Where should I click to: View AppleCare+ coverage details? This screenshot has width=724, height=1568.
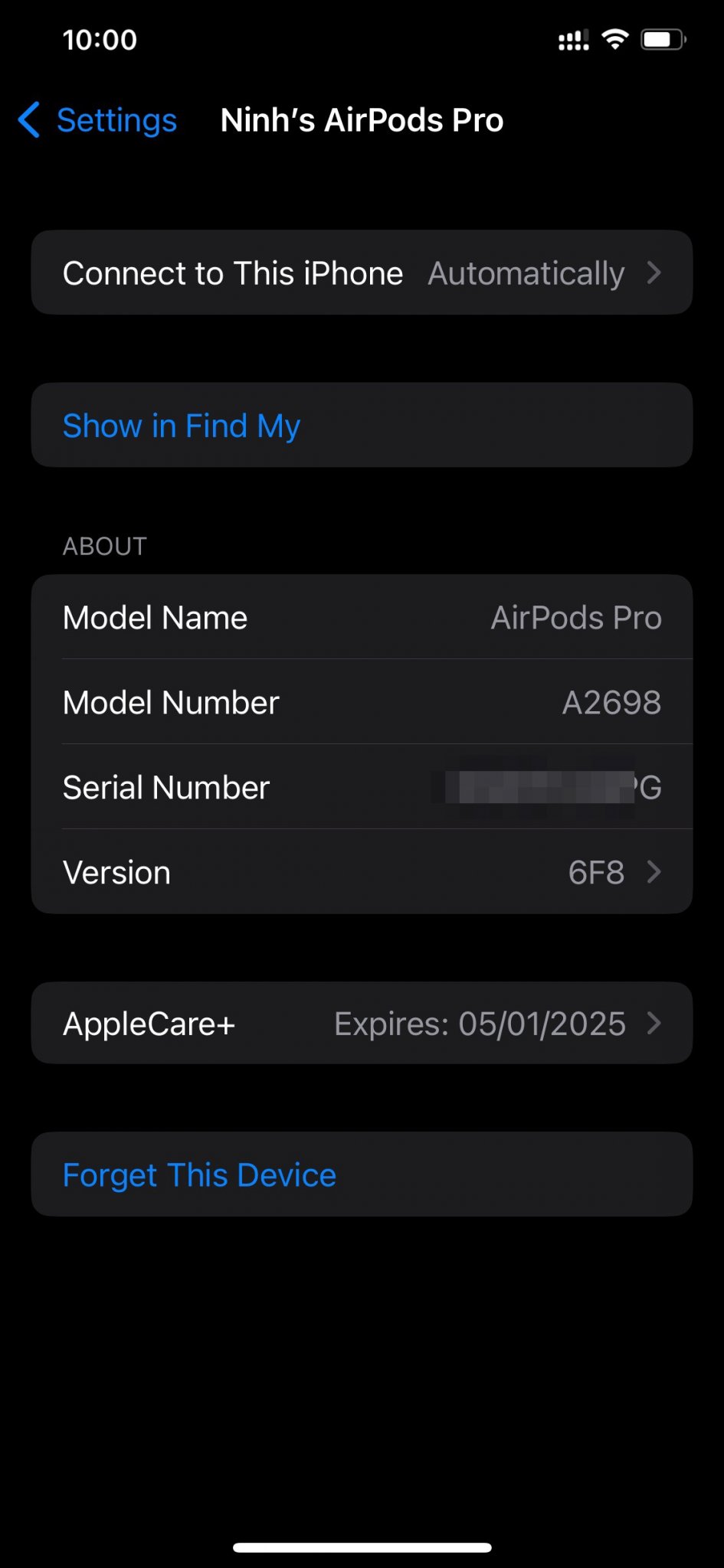[362, 1024]
